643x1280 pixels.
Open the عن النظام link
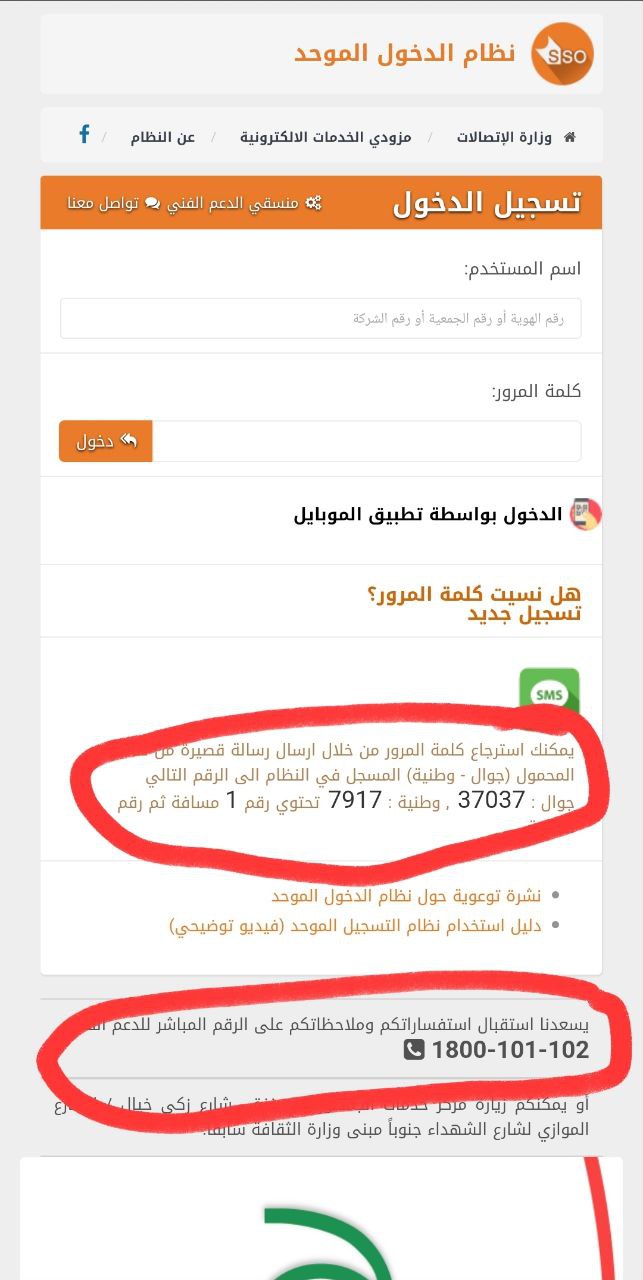pos(162,137)
